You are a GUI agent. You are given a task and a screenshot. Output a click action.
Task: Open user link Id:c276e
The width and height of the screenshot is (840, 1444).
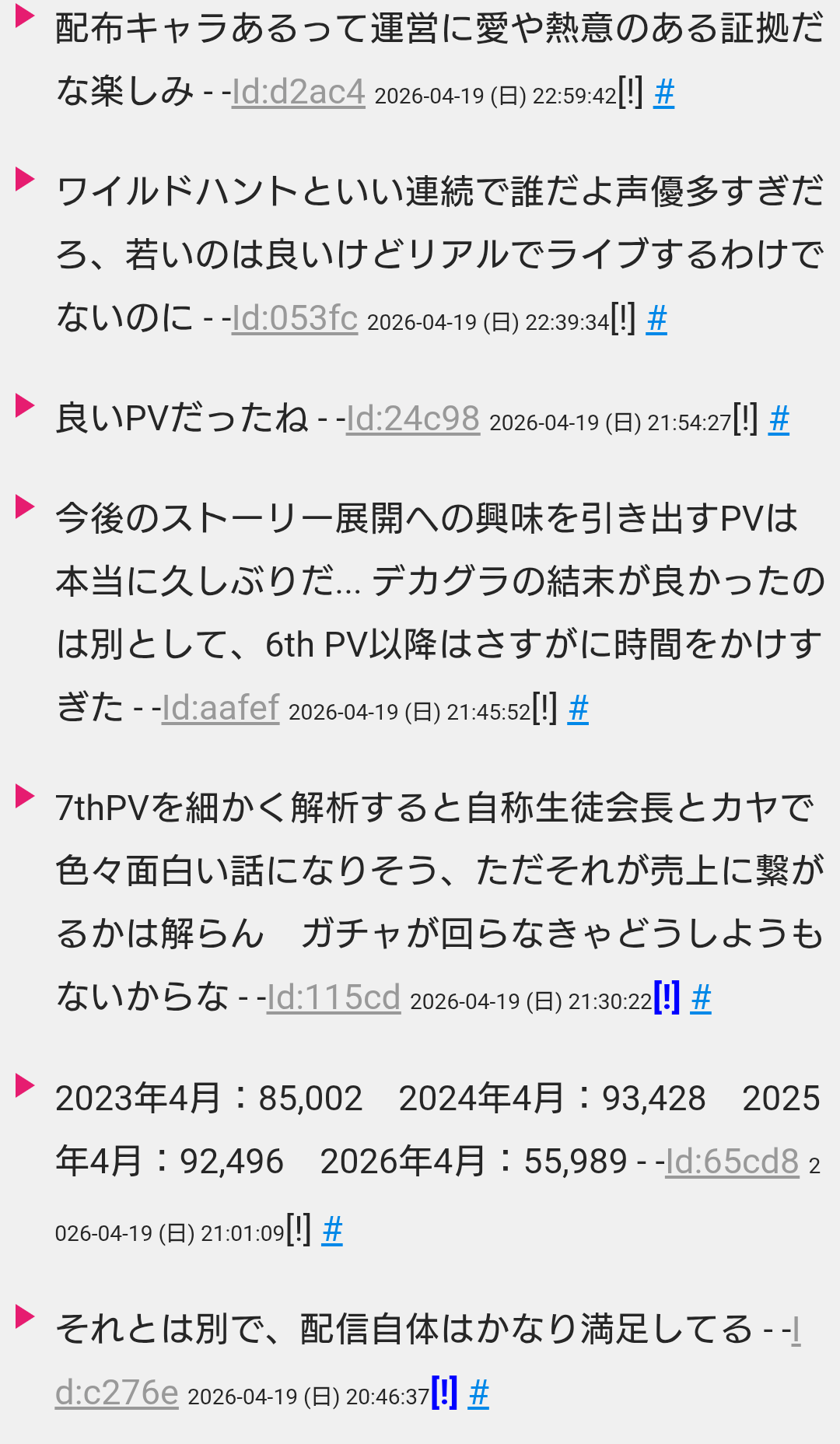(x=117, y=1393)
